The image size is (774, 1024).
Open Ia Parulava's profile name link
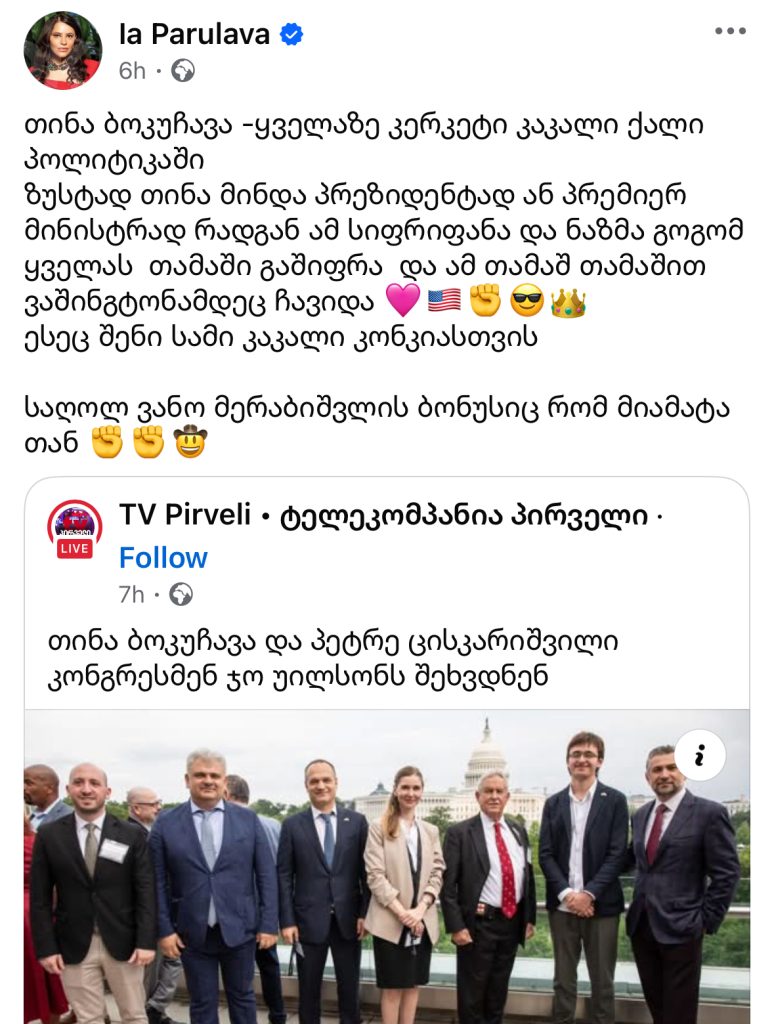(194, 34)
